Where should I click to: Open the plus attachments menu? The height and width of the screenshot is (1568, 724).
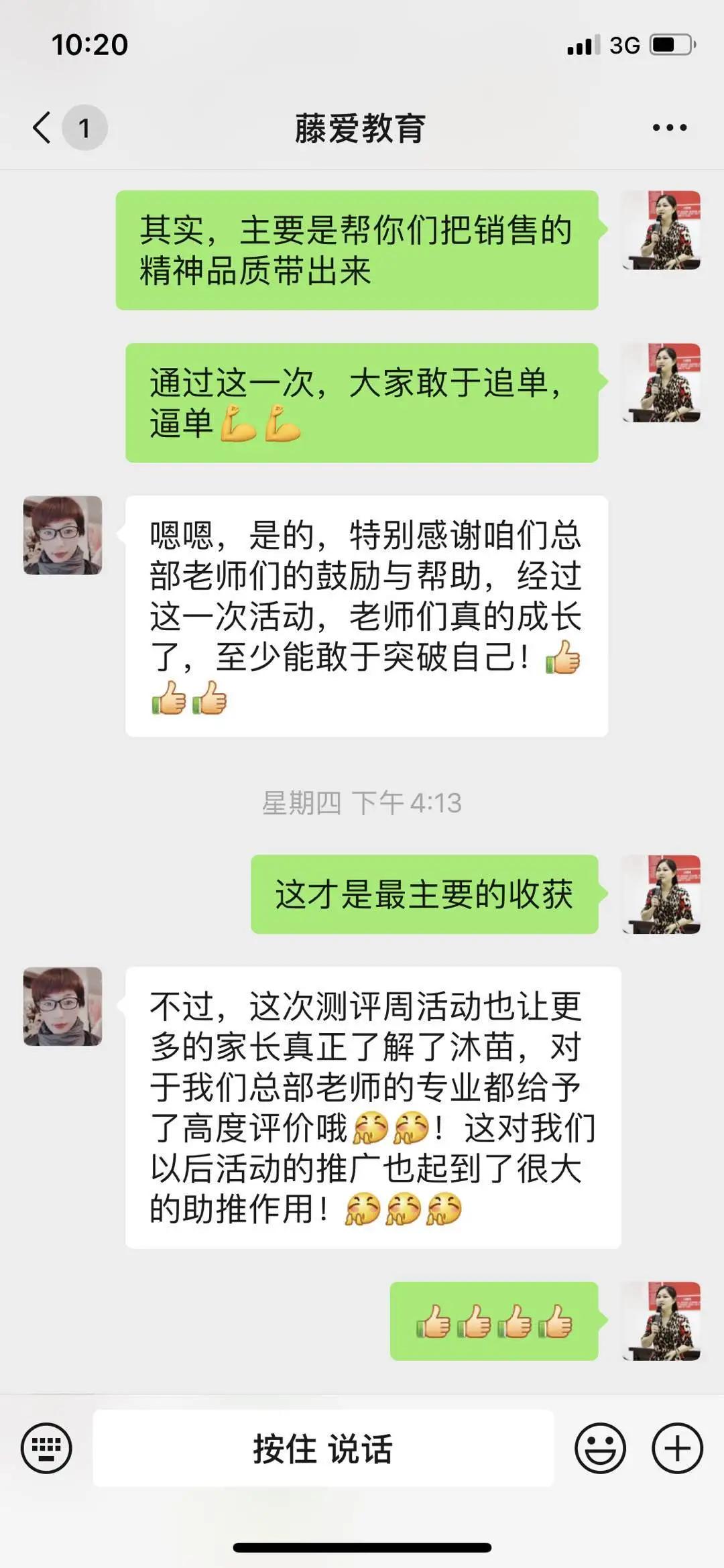coord(677,1448)
